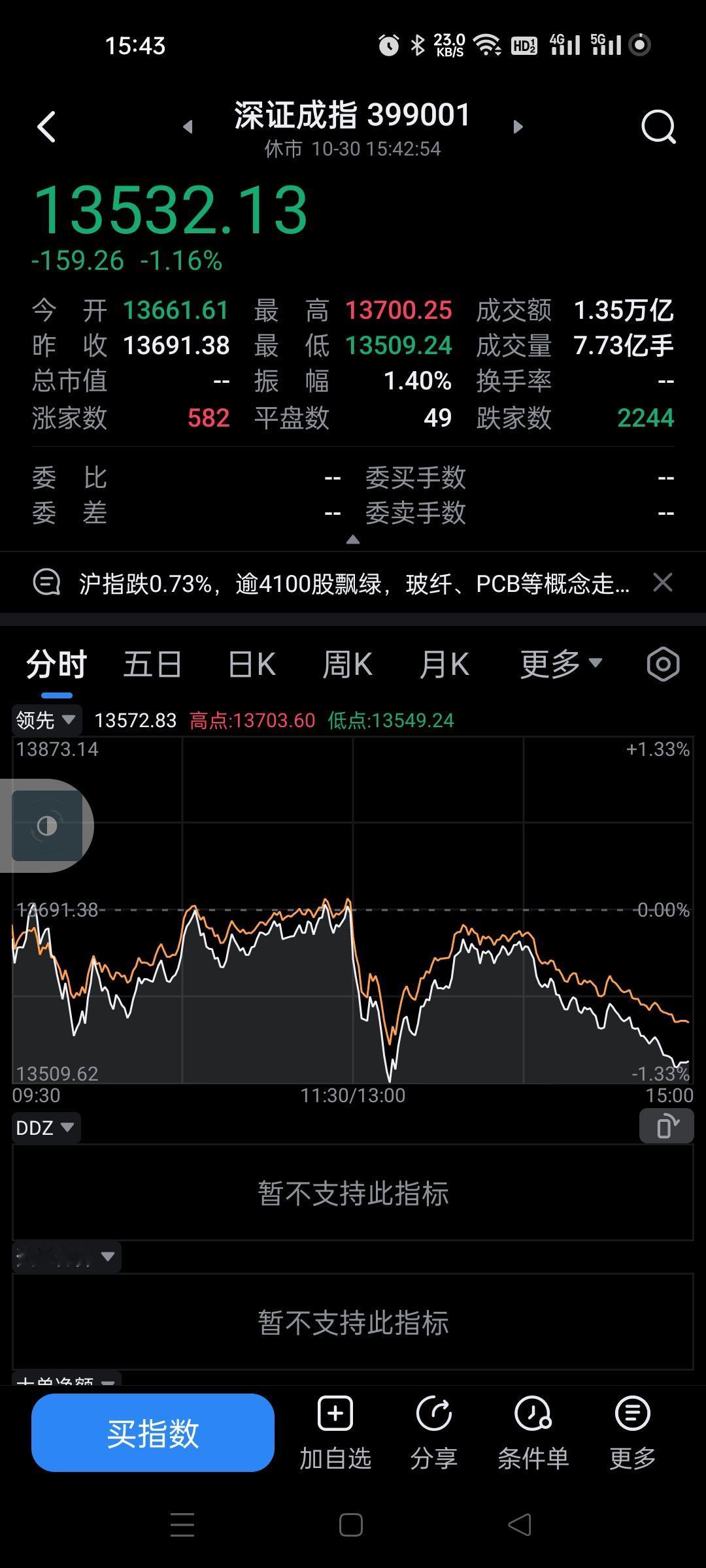706x1568 pixels.
Task: Switch to the previous index with left arrow
Action: (188, 127)
